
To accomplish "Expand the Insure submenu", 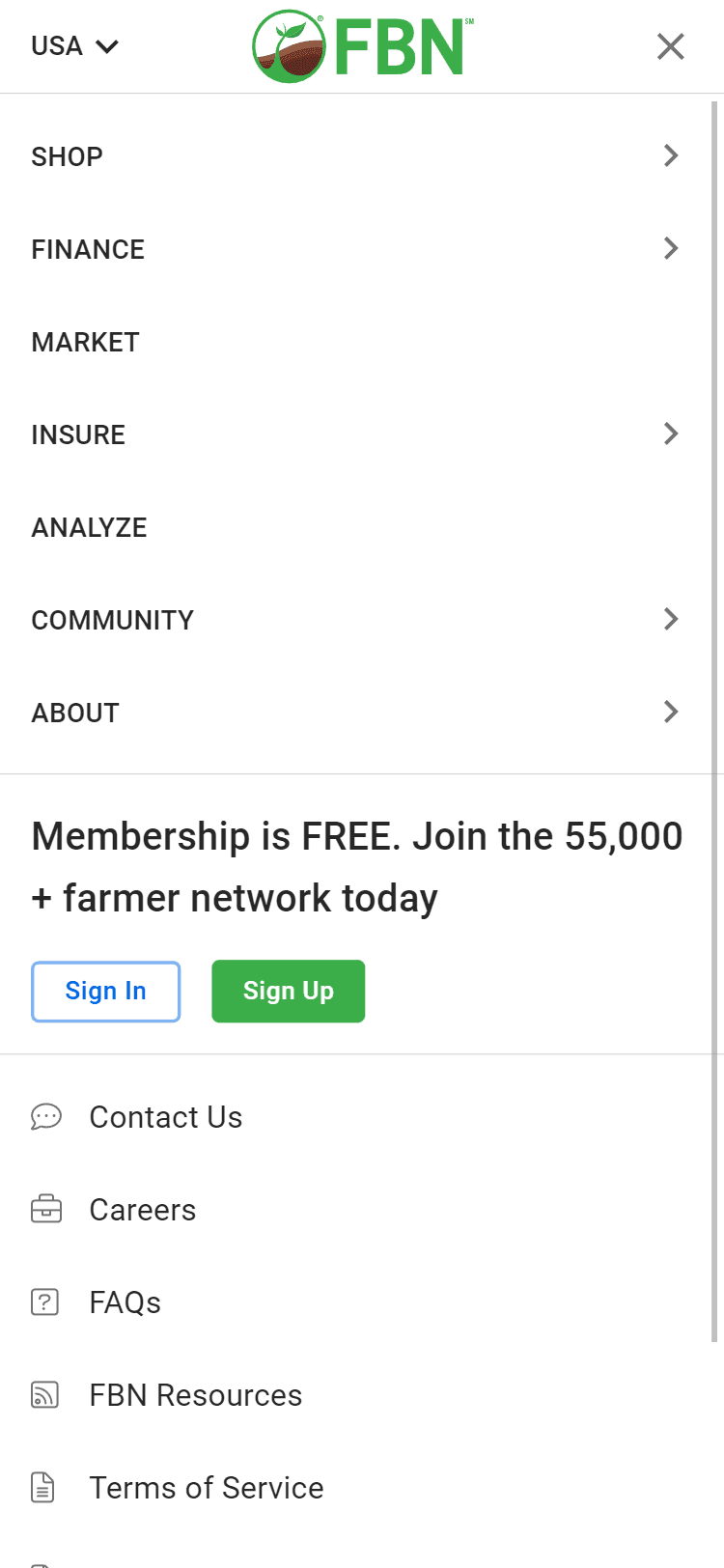I will (355, 434).
